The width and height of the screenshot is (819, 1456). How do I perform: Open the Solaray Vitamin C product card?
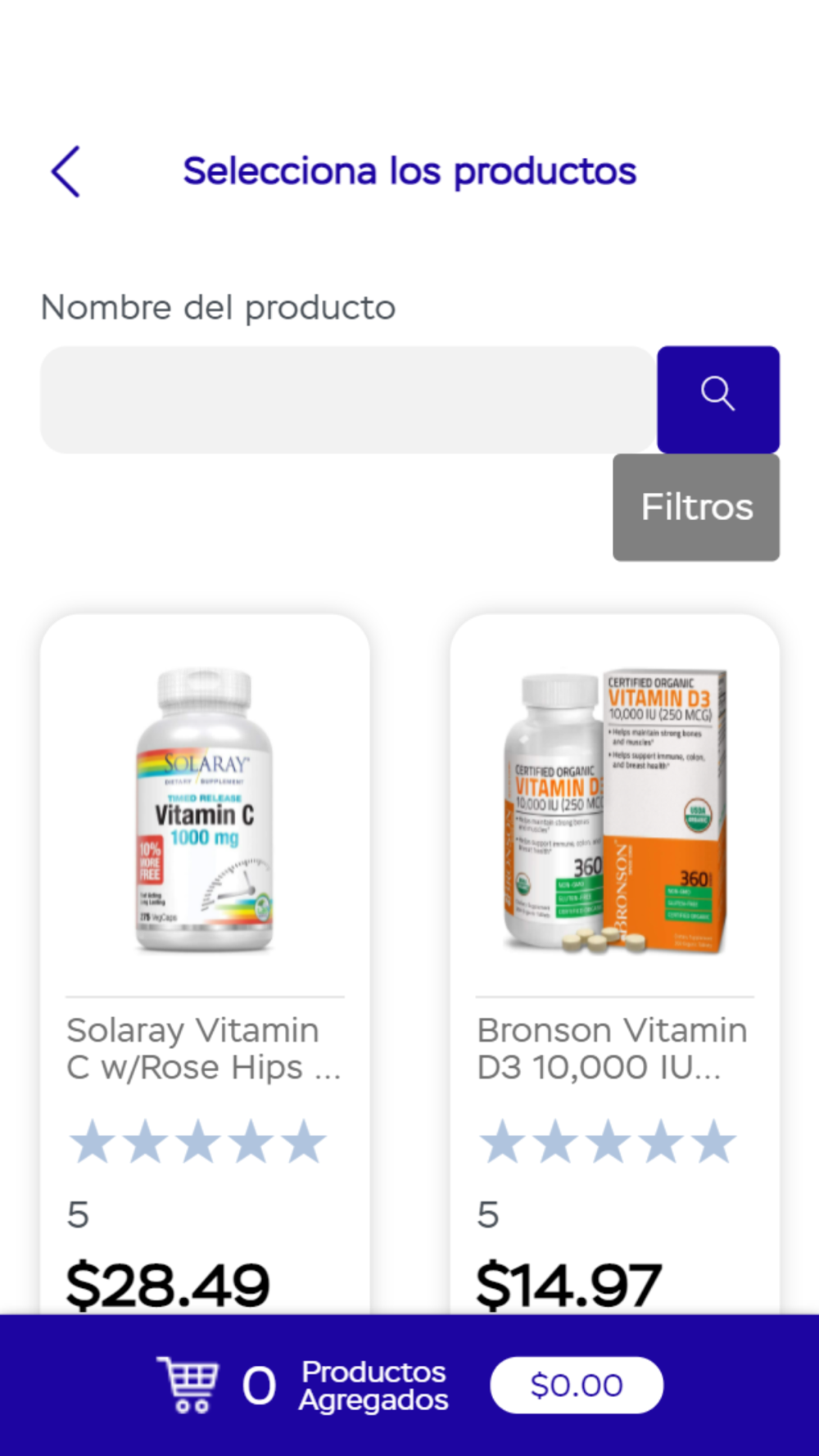[x=205, y=965]
